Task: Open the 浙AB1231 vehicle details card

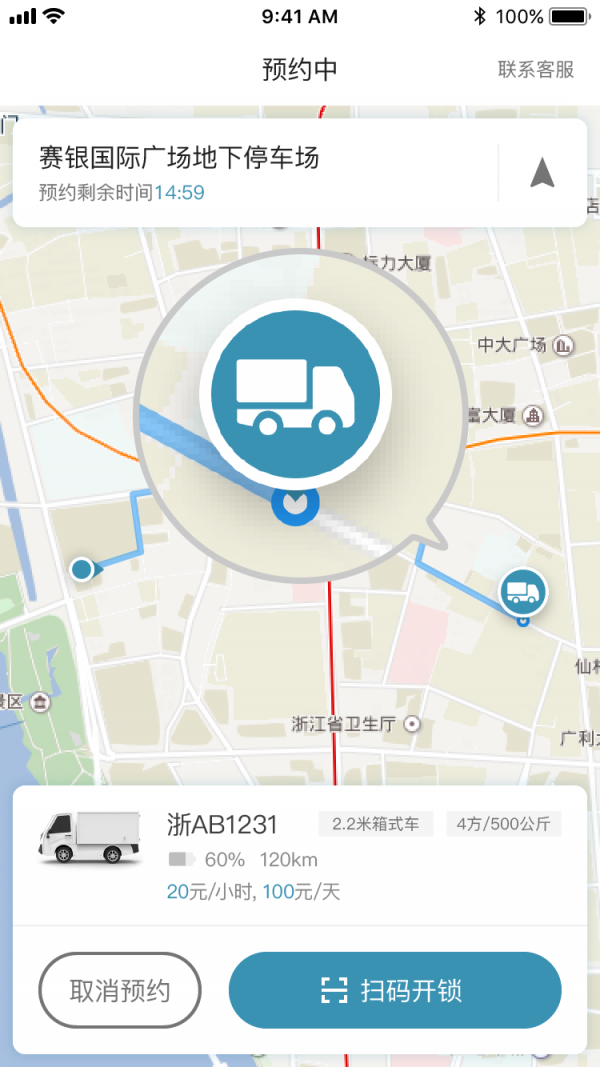Action: pos(300,855)
